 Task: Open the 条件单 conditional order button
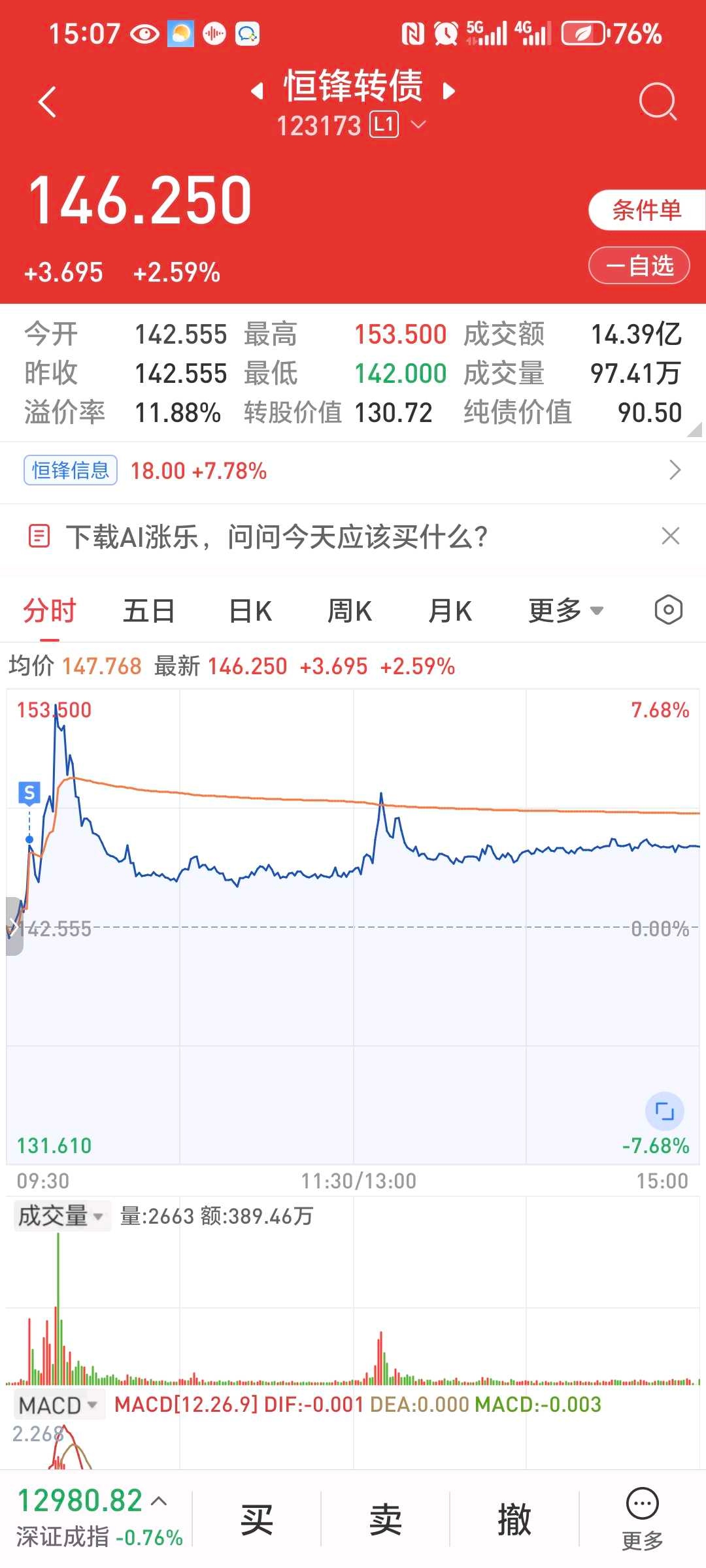click(646, 210)
